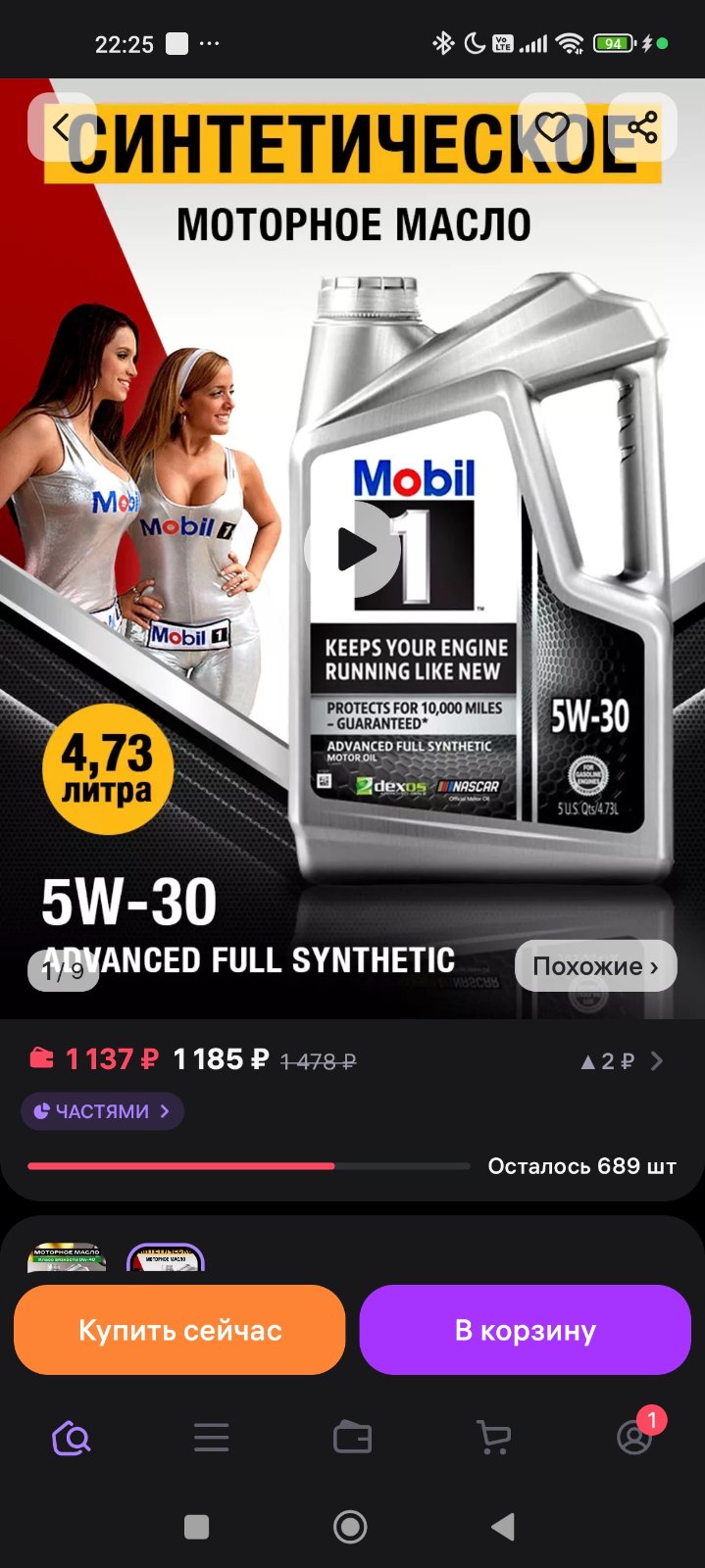Viewport: 705px width, 1568px height.
Task: Open similar items via Похожие
Action: pos(595,966)
